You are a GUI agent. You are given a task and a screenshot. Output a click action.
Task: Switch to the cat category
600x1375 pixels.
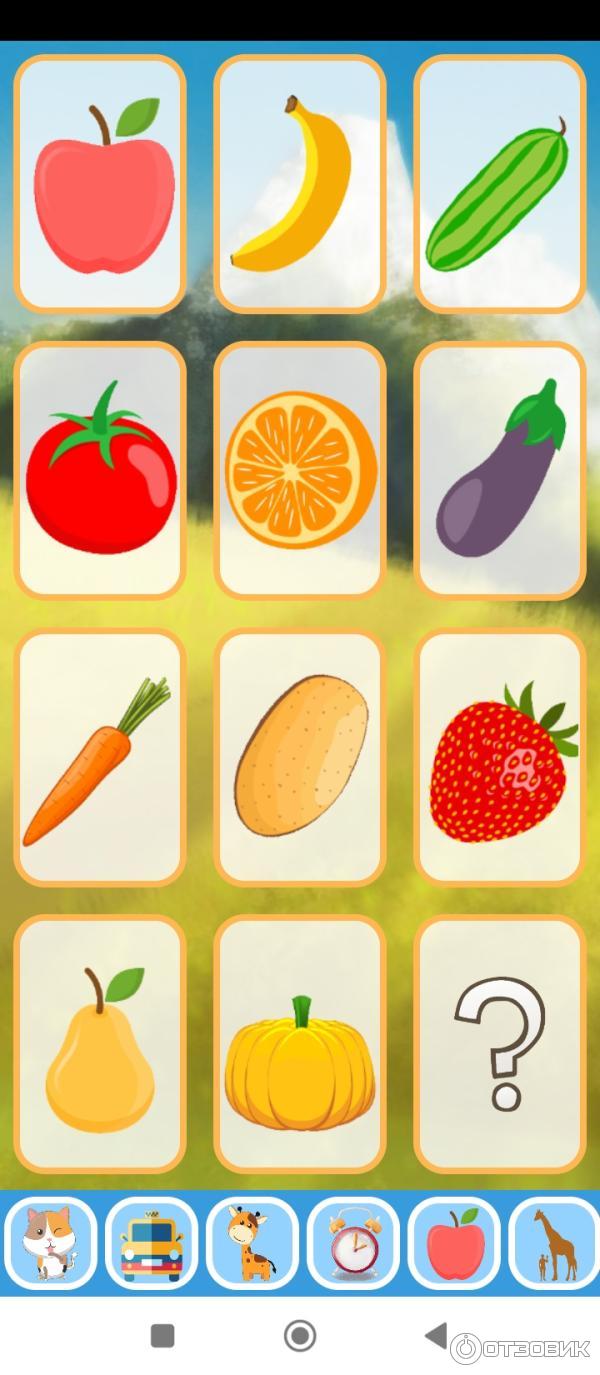[x=50, y=1243]
